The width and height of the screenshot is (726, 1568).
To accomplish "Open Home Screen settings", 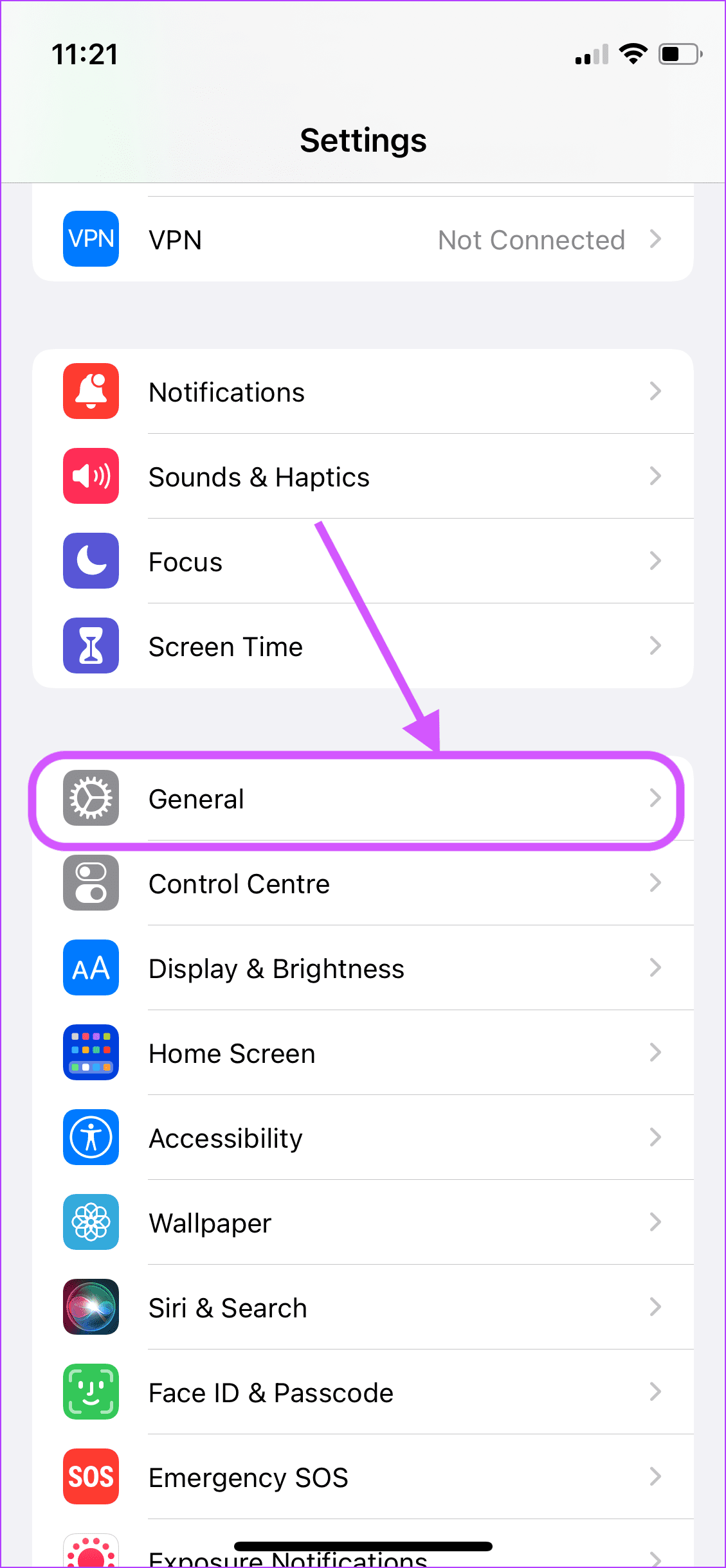I will pos(363,1053).
